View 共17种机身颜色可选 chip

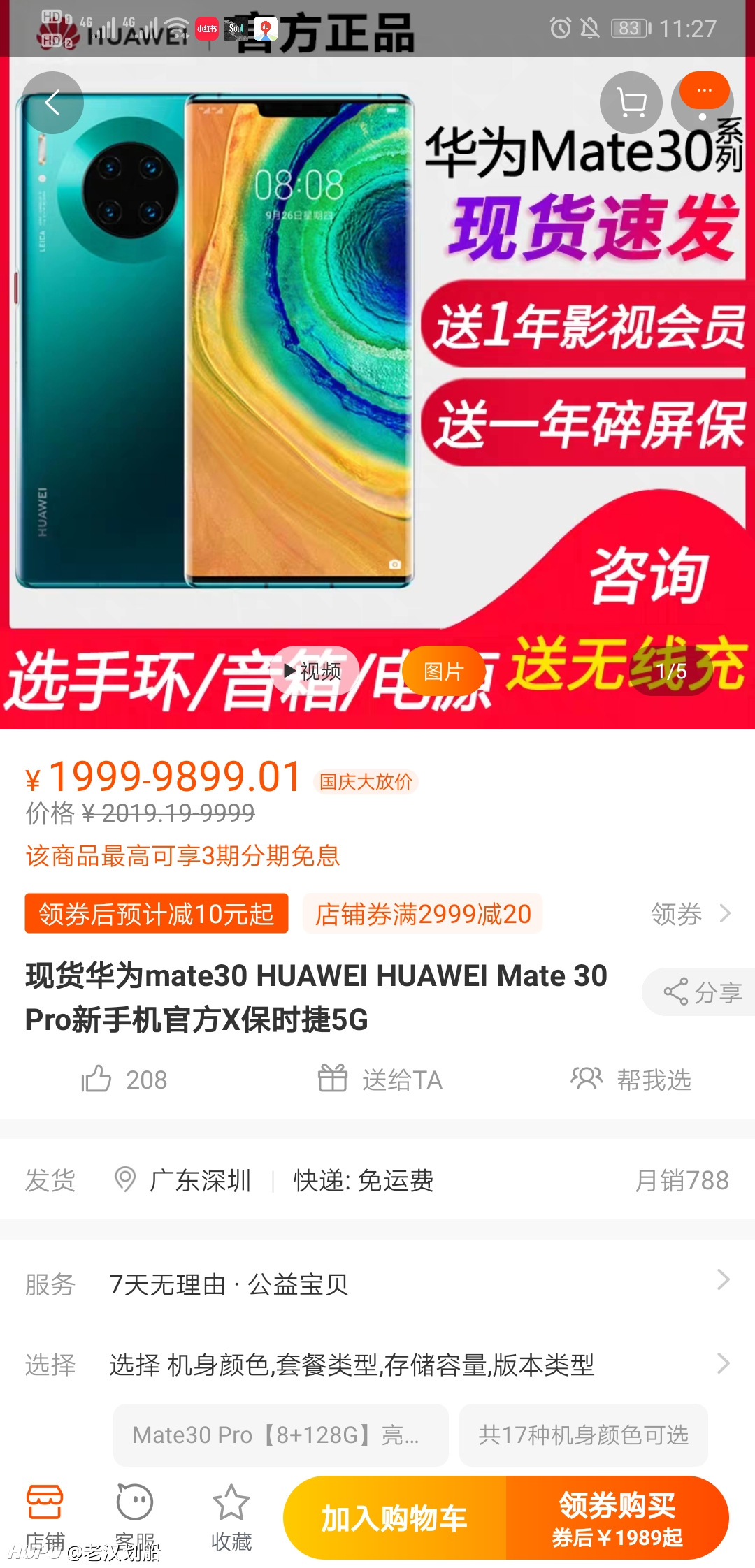(584, 1435)
